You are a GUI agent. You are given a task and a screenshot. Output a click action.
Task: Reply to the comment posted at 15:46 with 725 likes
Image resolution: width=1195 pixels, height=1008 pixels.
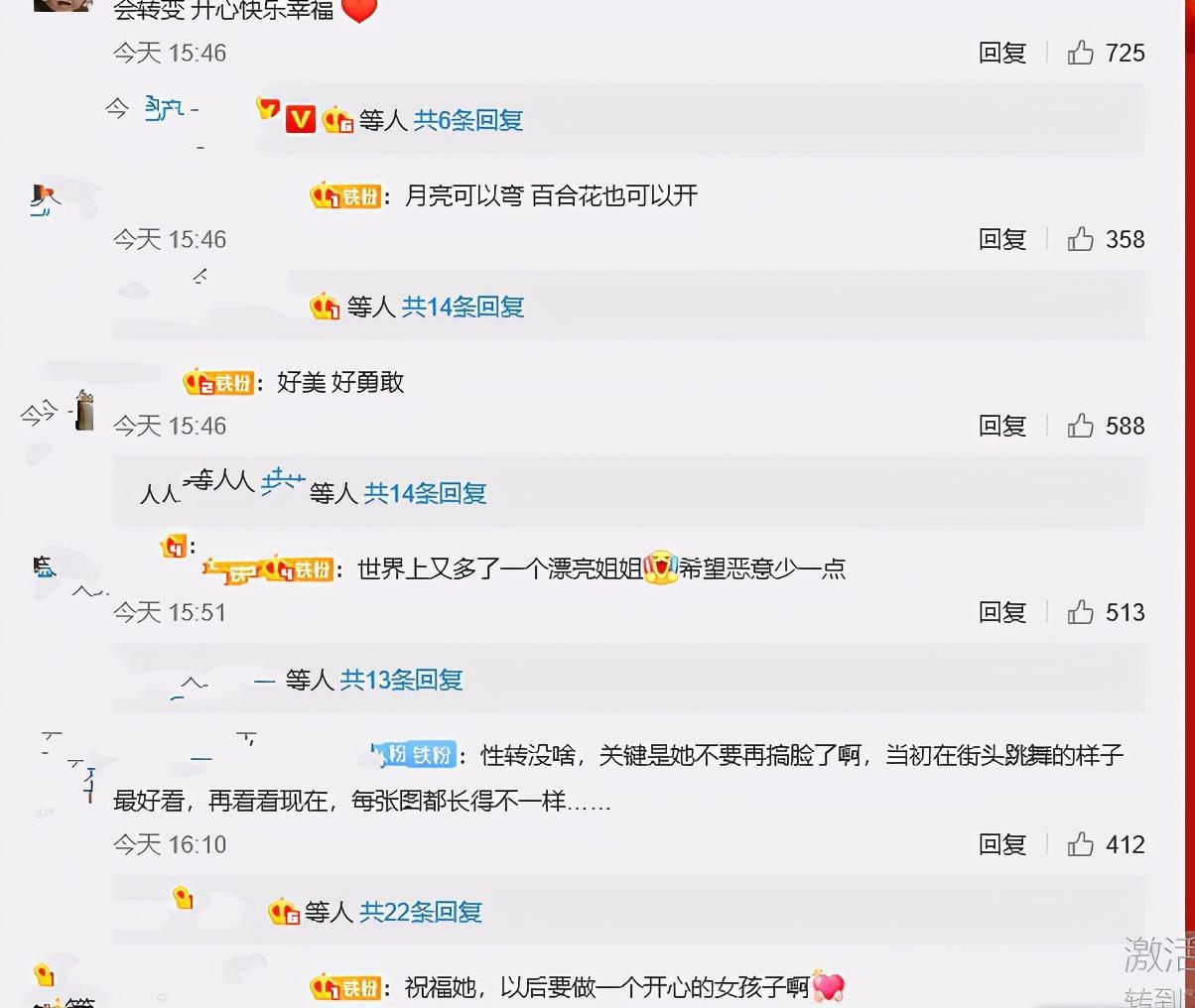tap(1001, 53)
